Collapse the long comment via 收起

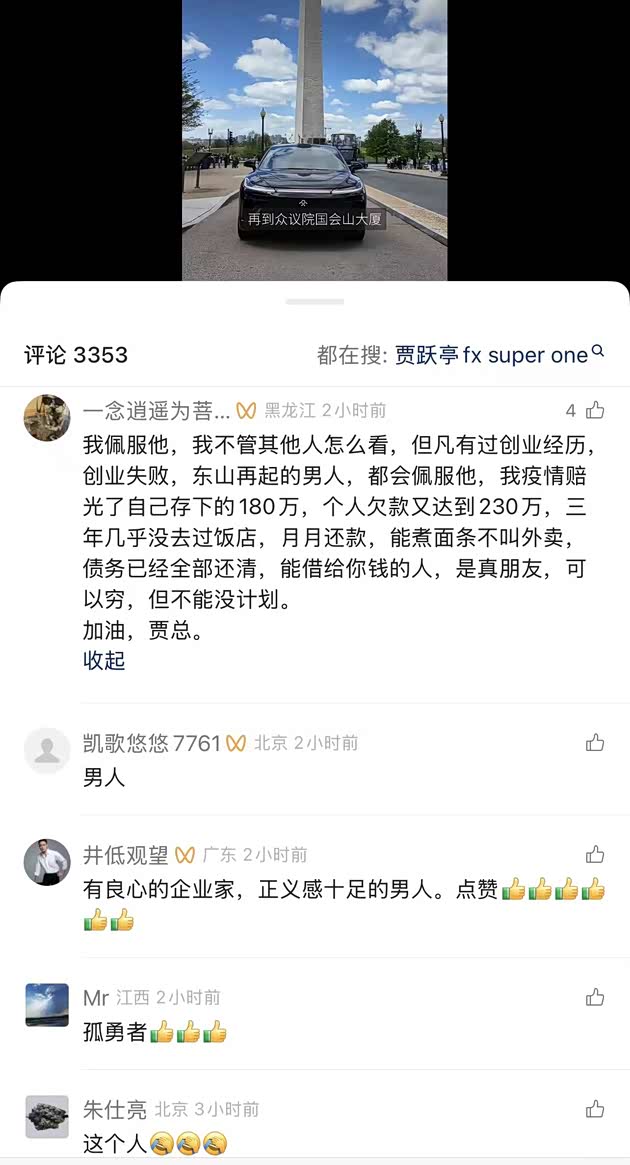pos(104,660)
